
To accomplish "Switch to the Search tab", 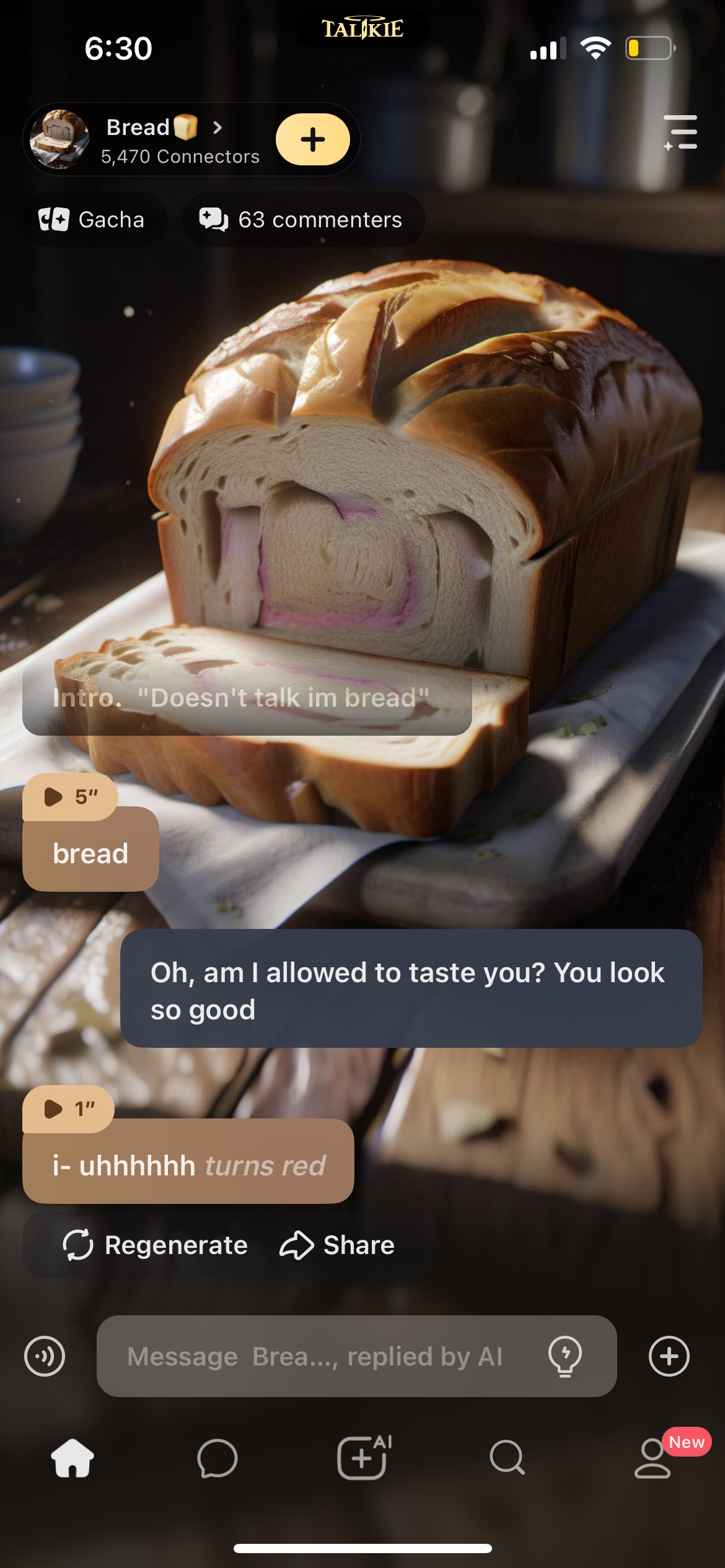I will point(507,1458).
